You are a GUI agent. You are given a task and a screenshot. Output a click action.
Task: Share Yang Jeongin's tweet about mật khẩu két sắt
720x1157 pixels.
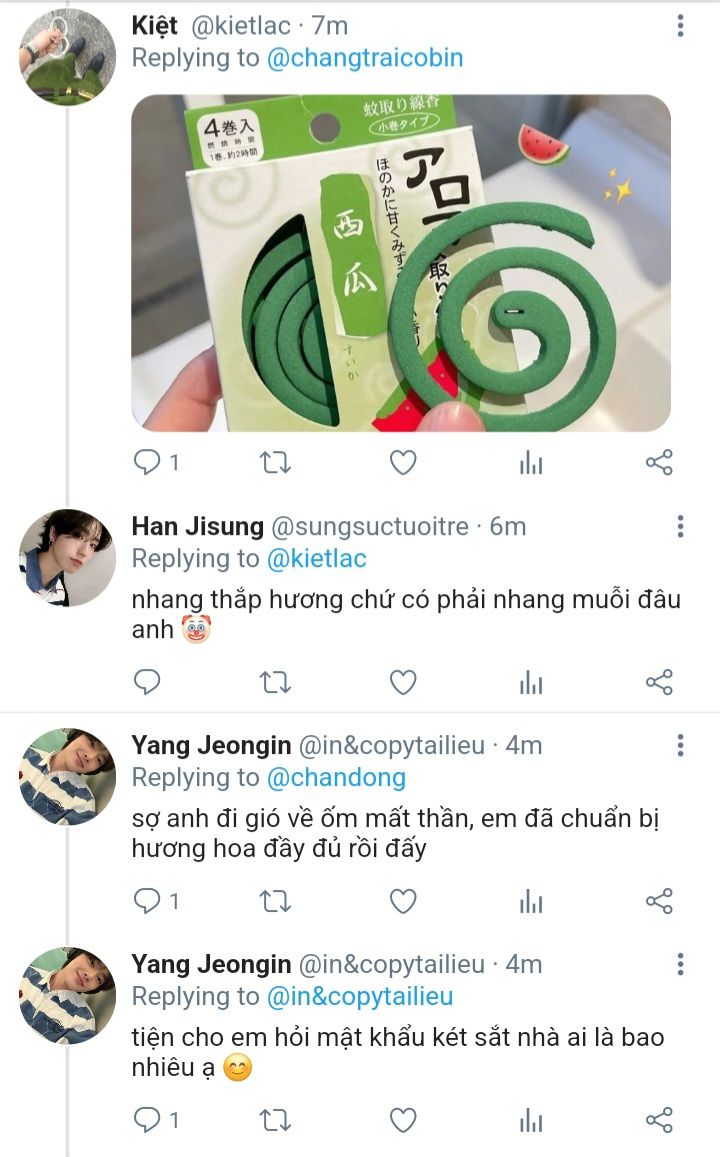pyautogui.click(x=659, y=1120)
